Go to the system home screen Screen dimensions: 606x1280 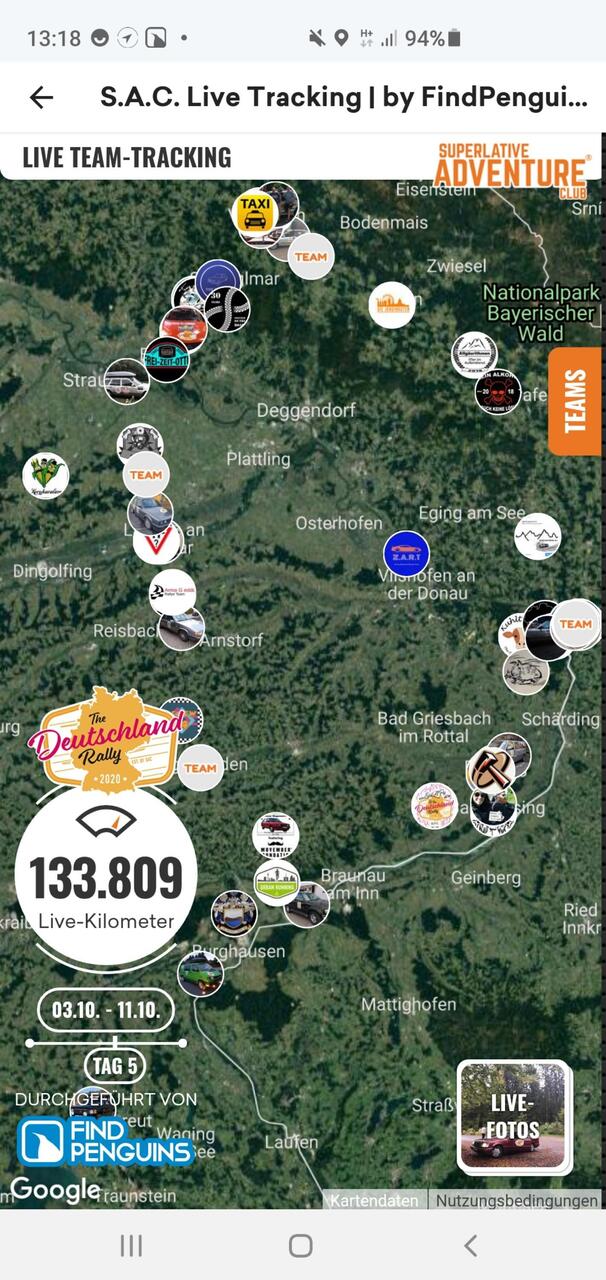tap(301, 1245)
